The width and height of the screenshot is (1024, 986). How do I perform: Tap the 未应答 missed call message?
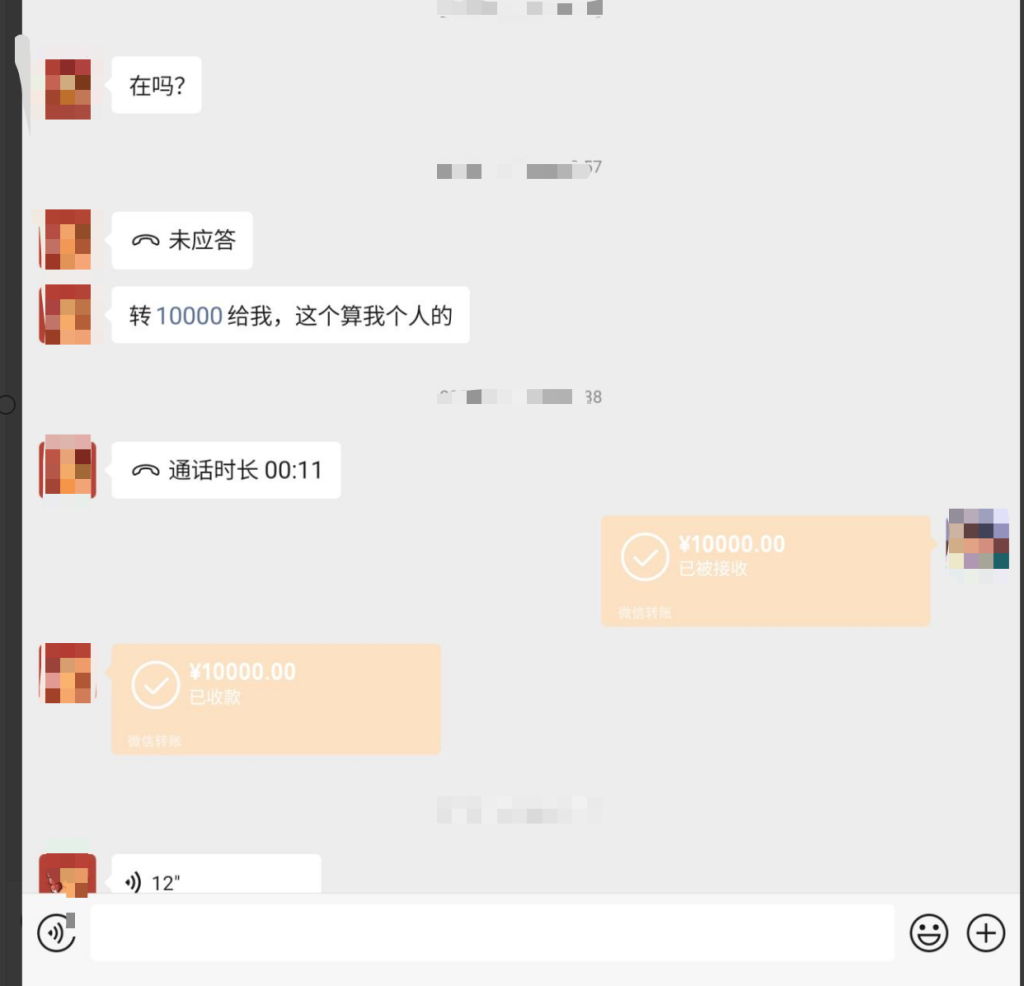pyautogui.click(x=182, y=241)
